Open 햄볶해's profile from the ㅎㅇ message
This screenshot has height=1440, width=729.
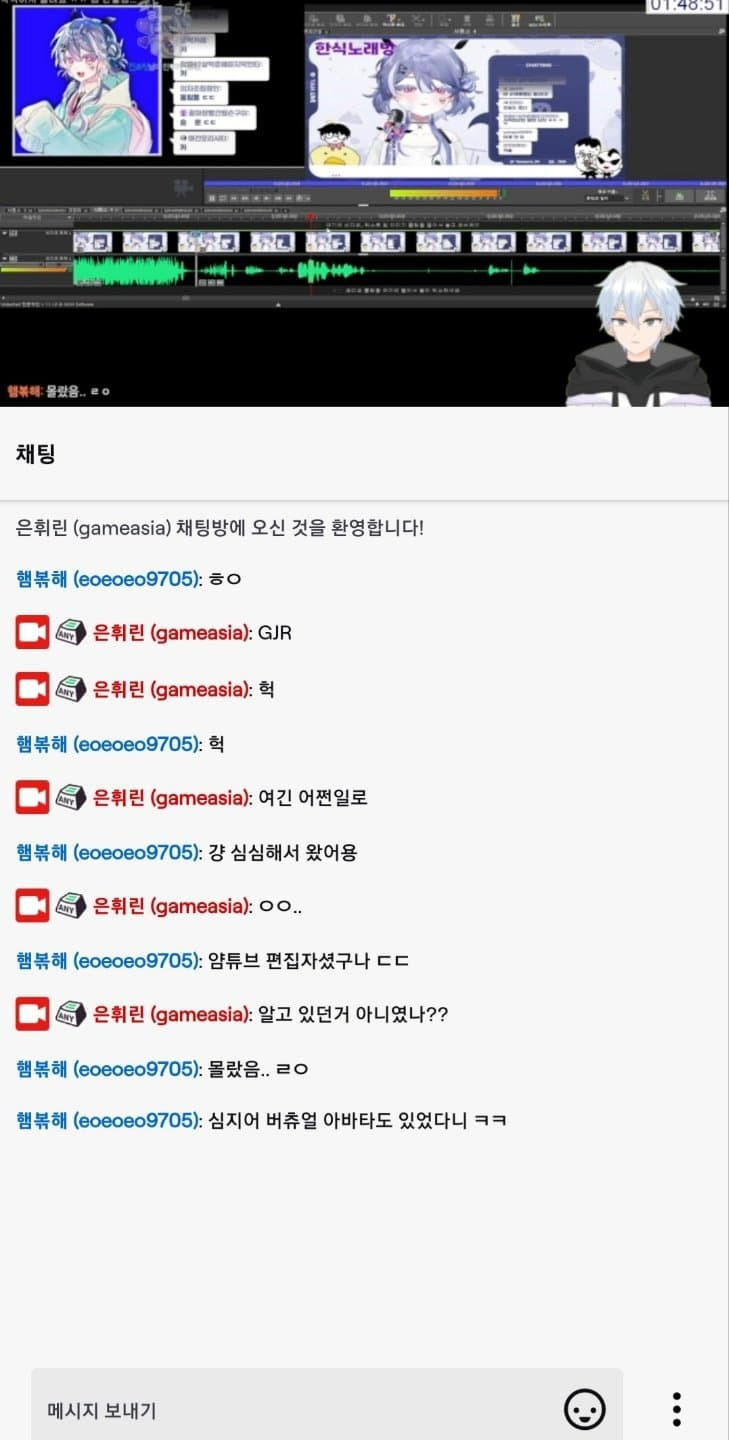(x=108, y=579)
